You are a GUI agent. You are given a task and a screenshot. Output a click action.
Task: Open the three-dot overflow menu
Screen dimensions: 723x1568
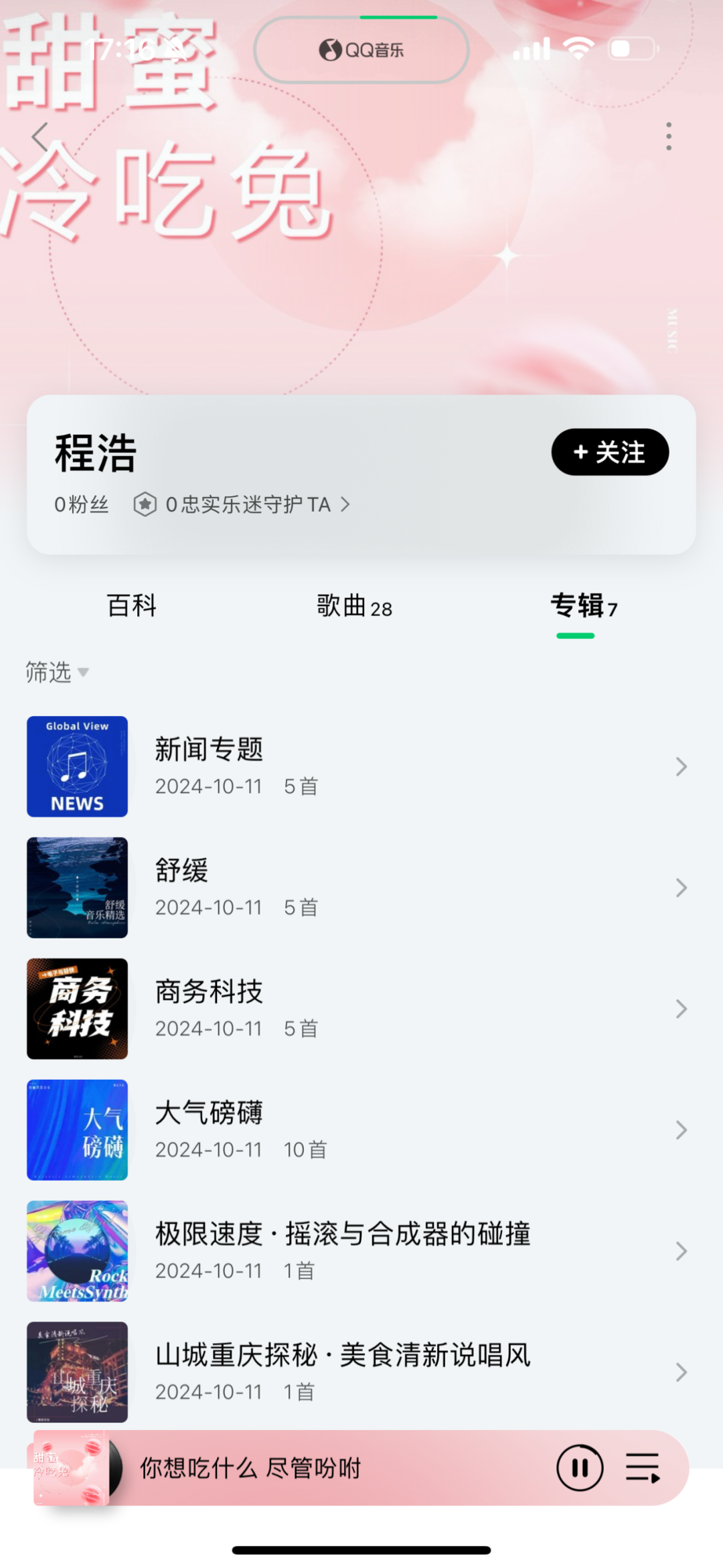668,137
